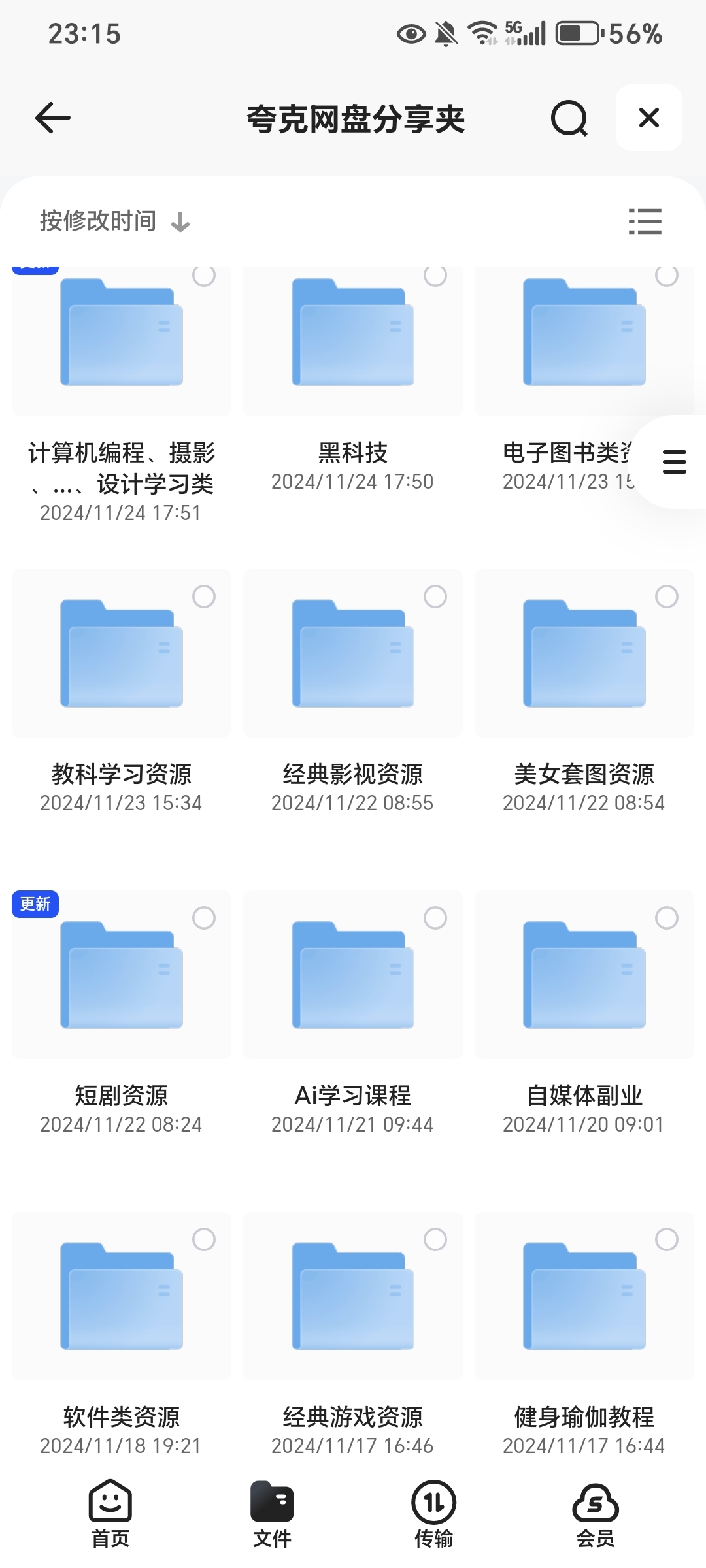The width and height of the screenshot is (706, 1568).
Task: Open search in the share folder
Action: [569, 118]
